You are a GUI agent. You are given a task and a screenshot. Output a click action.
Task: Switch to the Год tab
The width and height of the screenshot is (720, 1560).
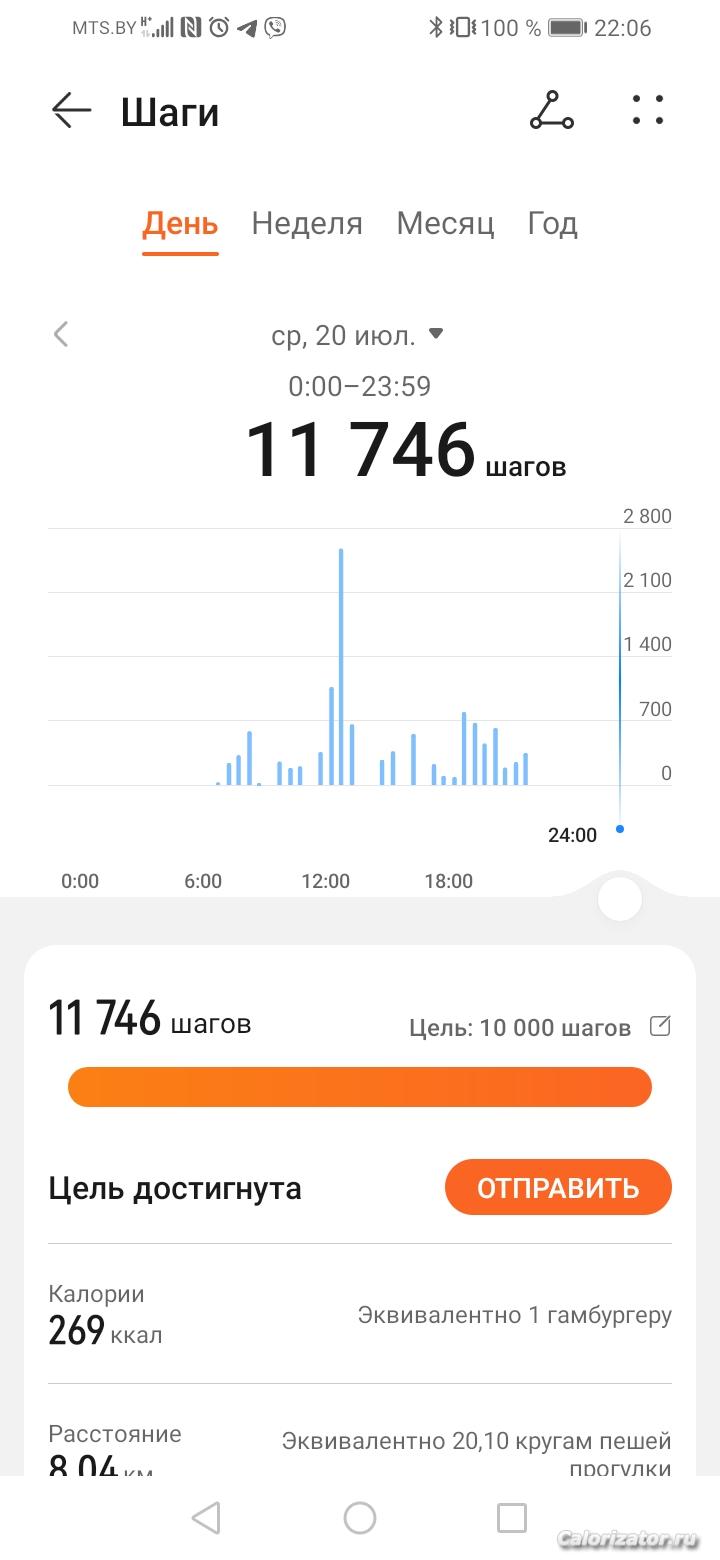pos(552,223)
